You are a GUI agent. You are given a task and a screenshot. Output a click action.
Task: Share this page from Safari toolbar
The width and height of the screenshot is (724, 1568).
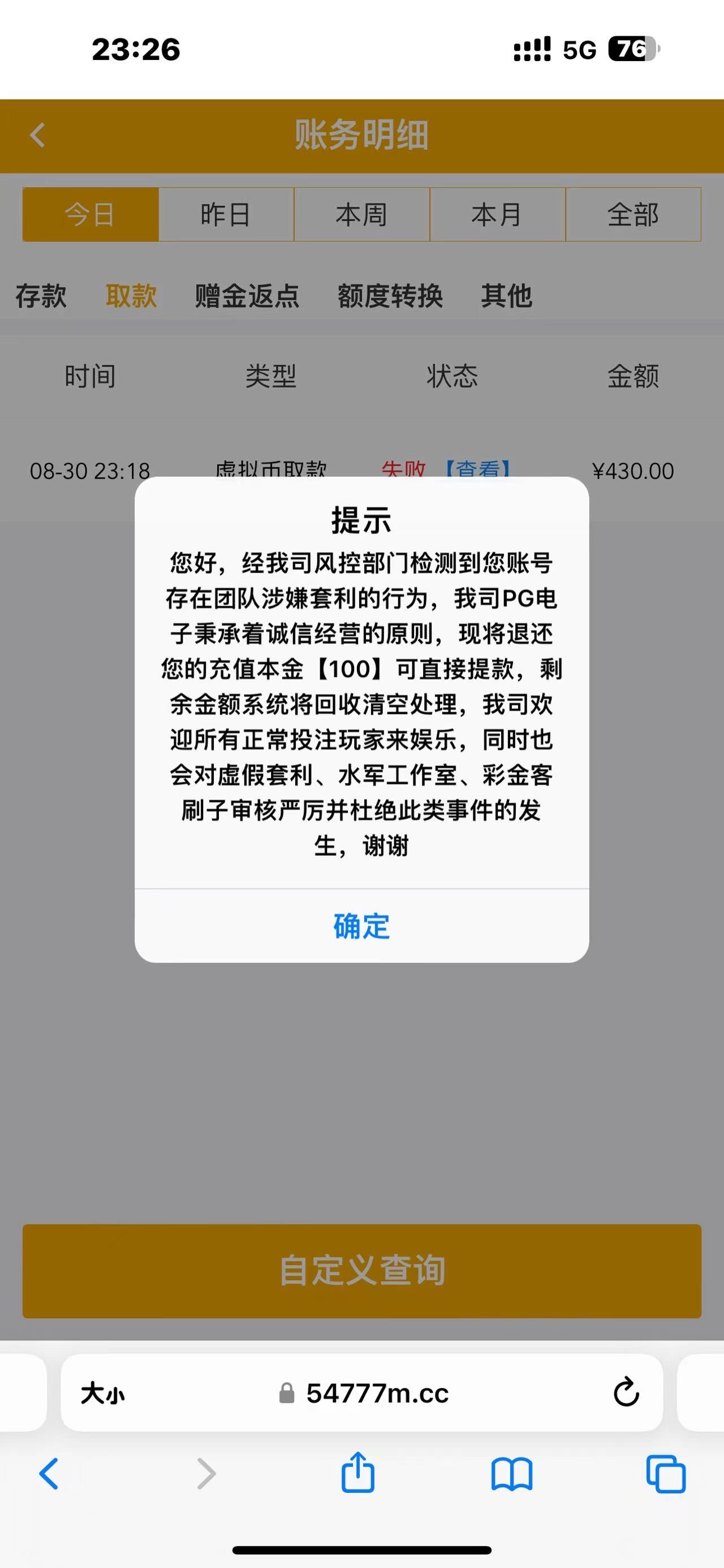[357, 1473]
